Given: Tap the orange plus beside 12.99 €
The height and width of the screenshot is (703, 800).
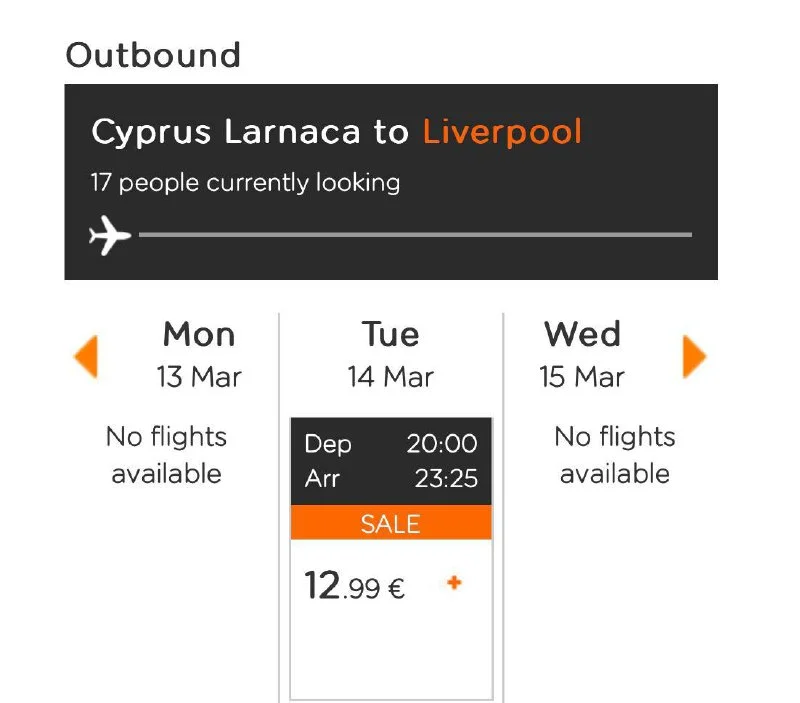Looking at the screenshot, I should pos(454,583).
